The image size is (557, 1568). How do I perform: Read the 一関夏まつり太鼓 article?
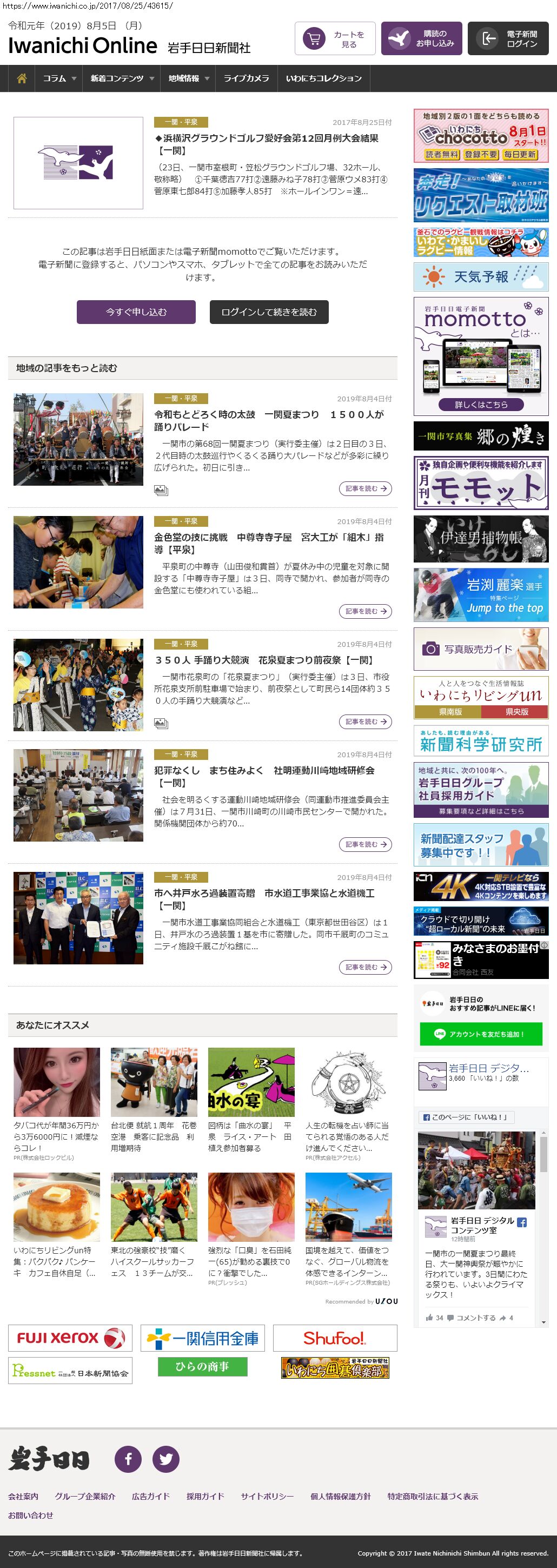(x=268, y=420)
